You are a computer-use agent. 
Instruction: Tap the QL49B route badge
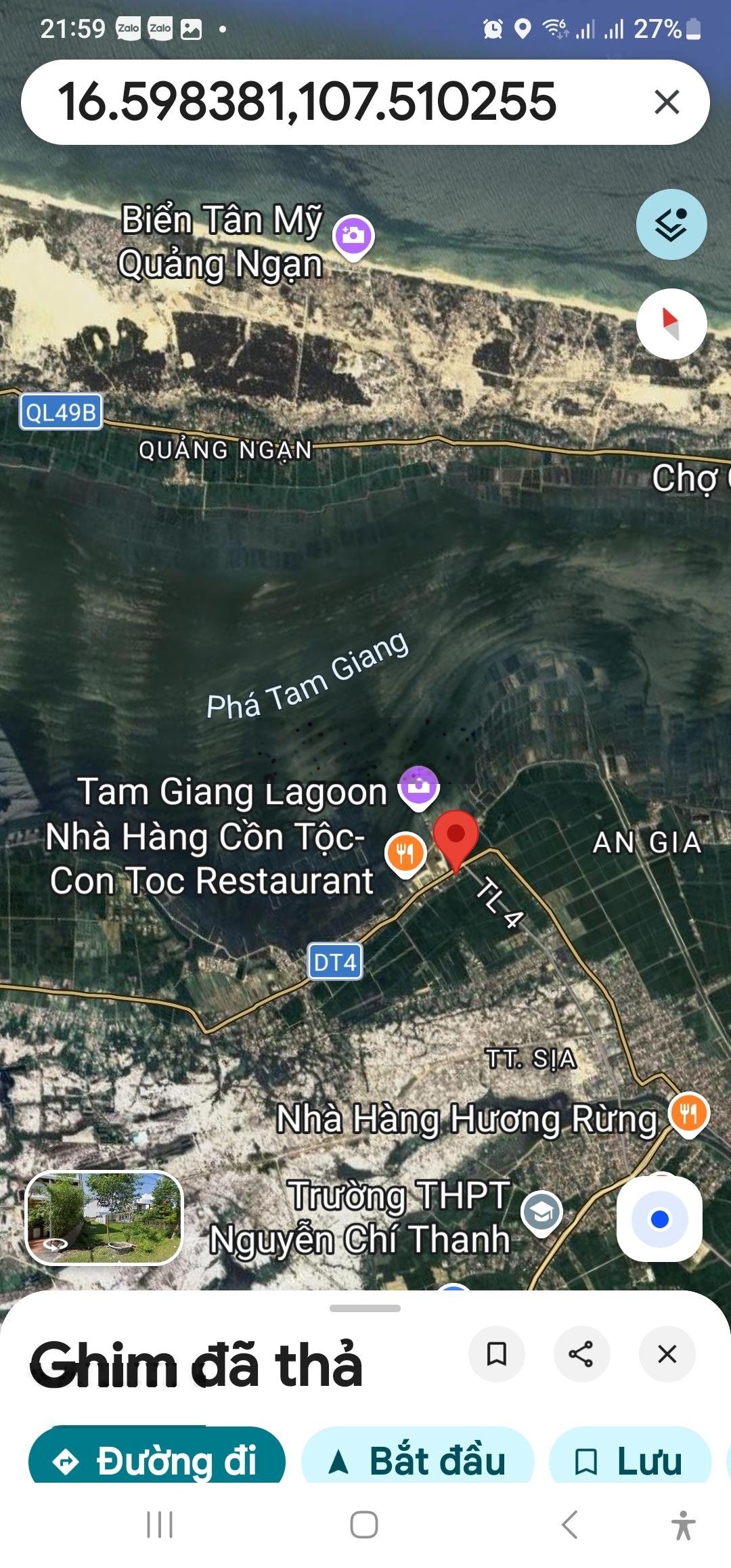point(61,412)
